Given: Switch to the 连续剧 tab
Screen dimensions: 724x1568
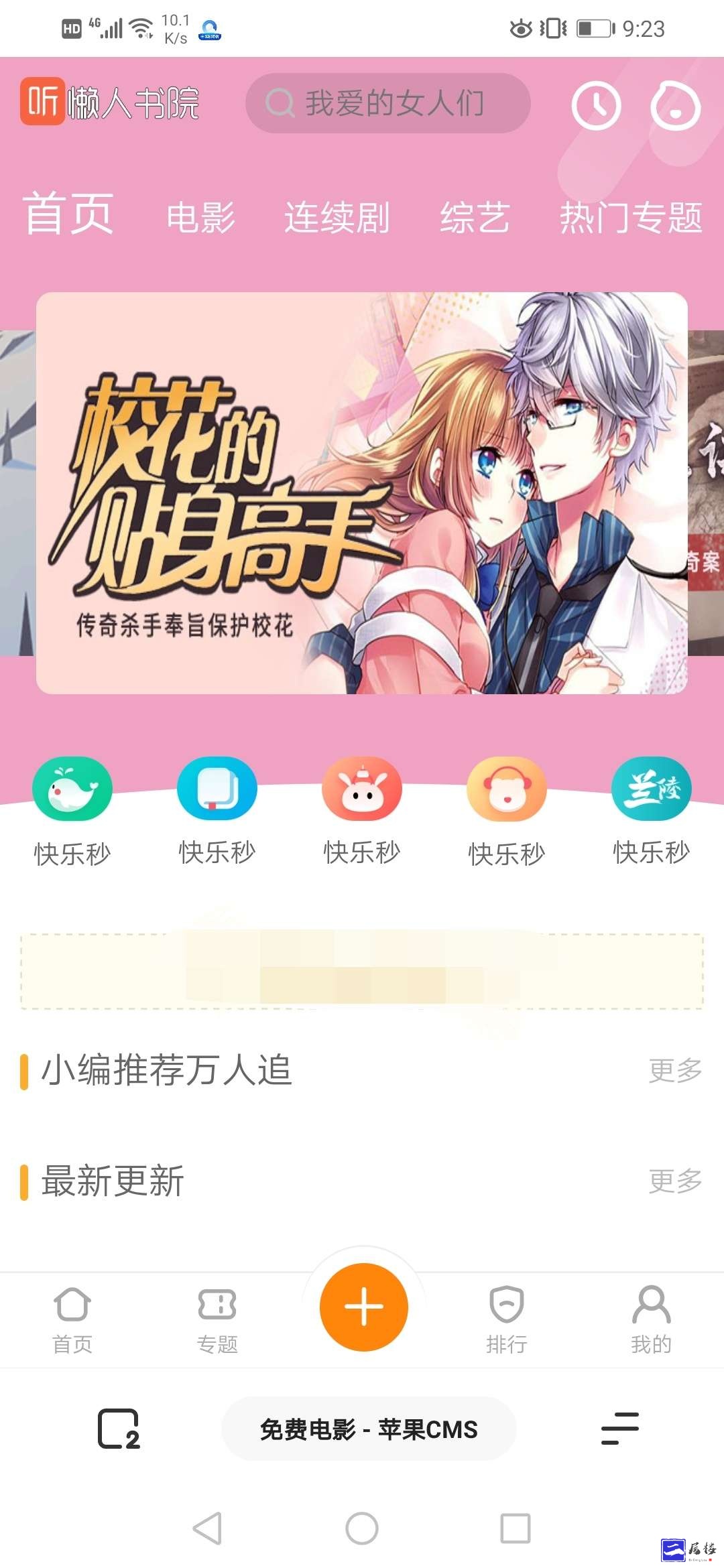Looking at the screenshot, I should pyautogui.click(x=337, y=218).
